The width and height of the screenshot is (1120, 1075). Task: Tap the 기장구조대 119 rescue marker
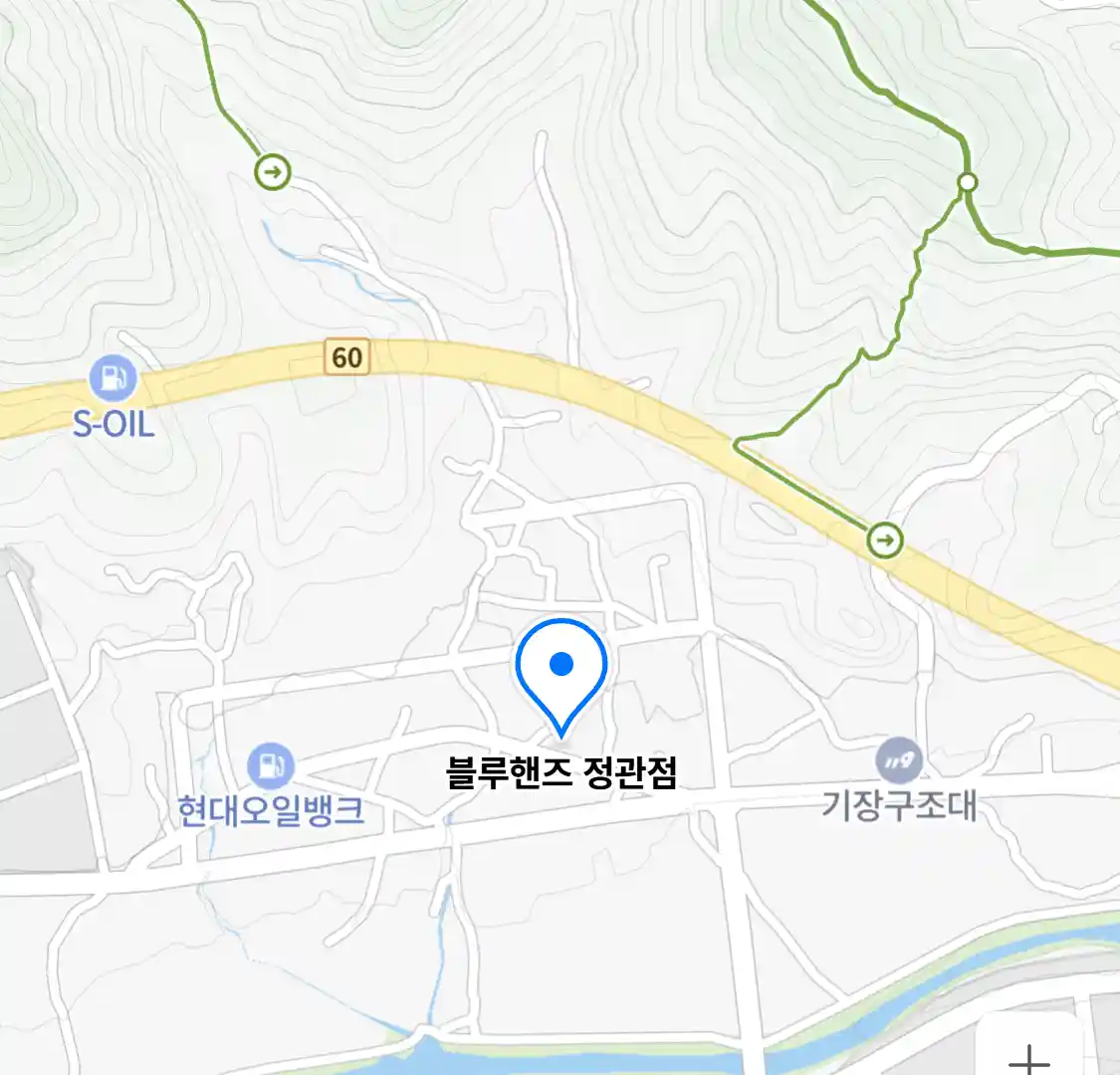(x=899, y=762)
